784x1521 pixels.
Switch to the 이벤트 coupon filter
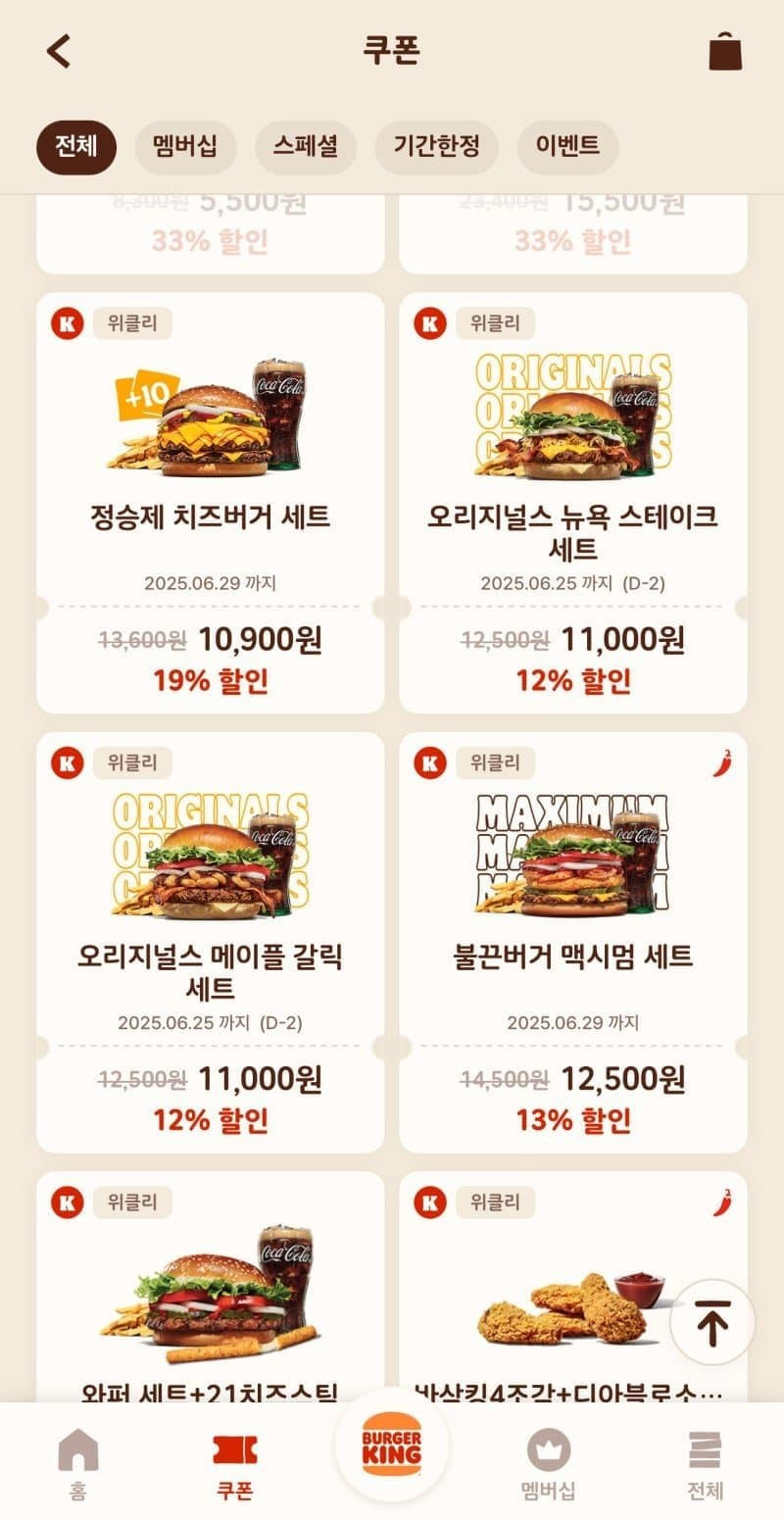[x=567, y=147]
